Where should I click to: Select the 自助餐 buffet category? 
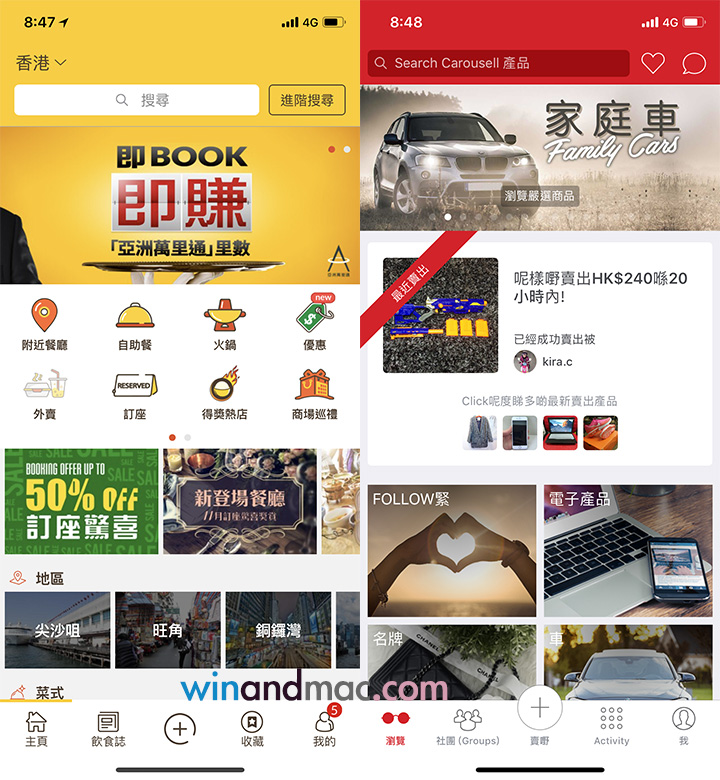tap(134, 325)
